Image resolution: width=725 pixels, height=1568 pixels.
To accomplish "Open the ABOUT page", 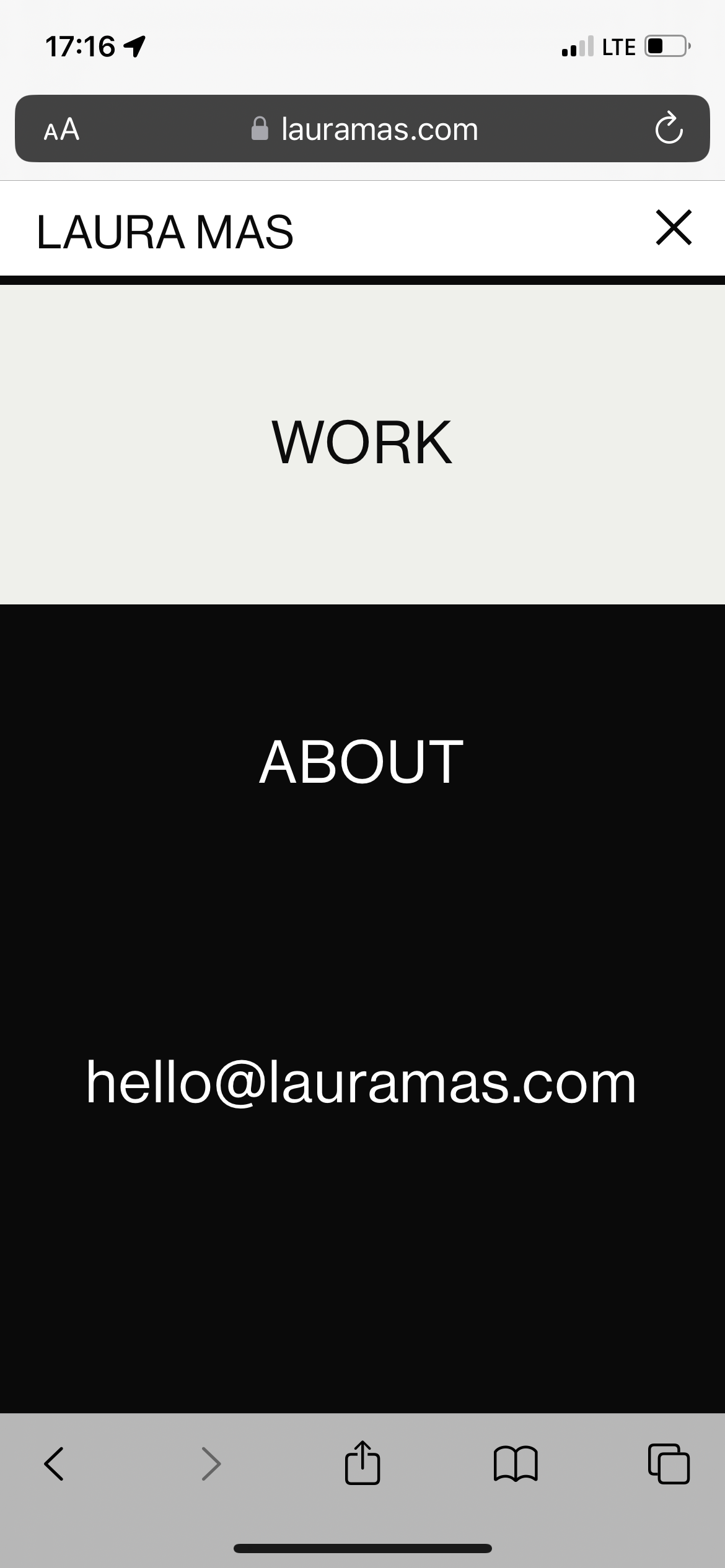I will pos(361,762).
